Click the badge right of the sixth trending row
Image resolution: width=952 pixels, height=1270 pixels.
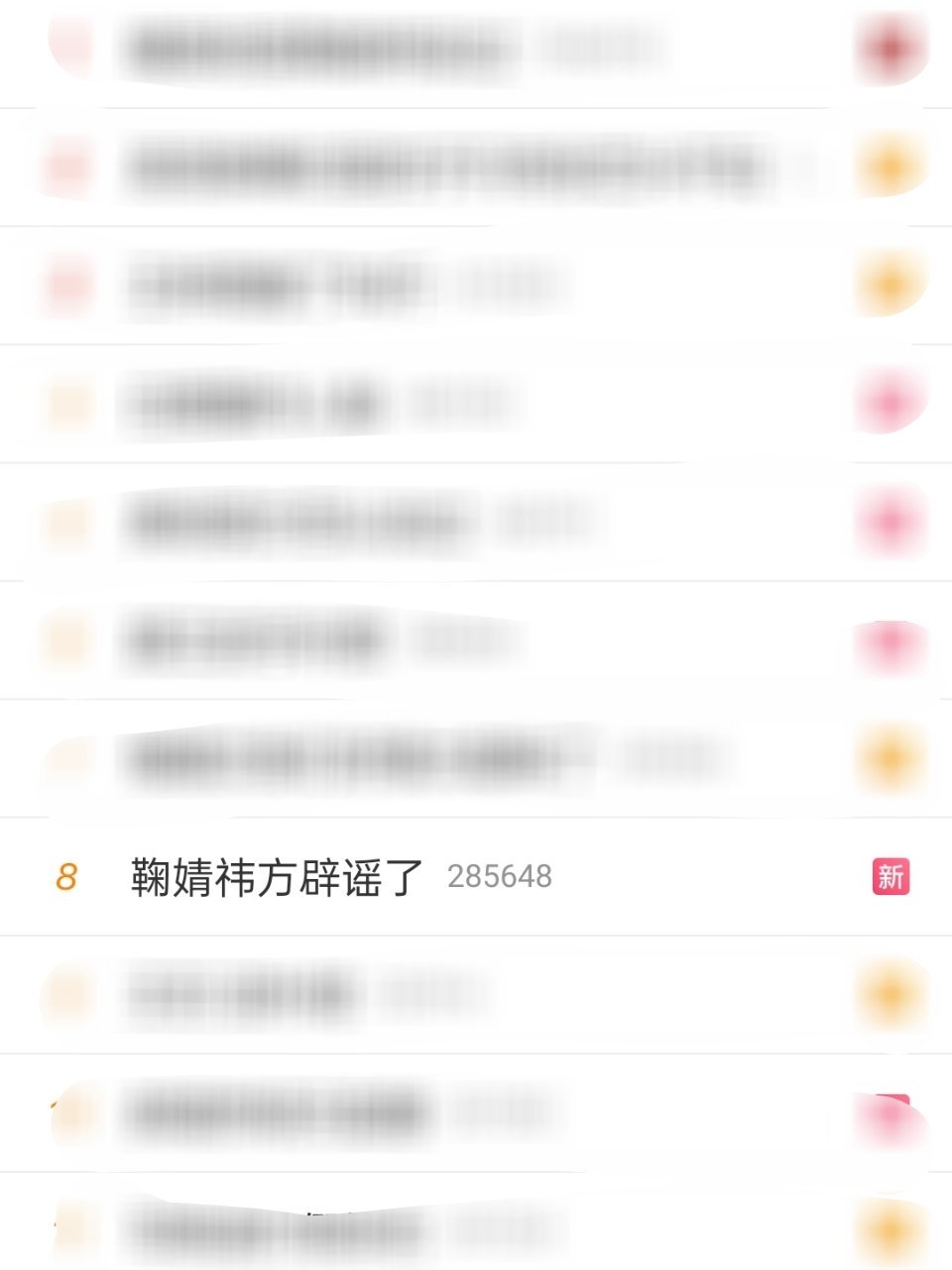(x=890, y=642)
